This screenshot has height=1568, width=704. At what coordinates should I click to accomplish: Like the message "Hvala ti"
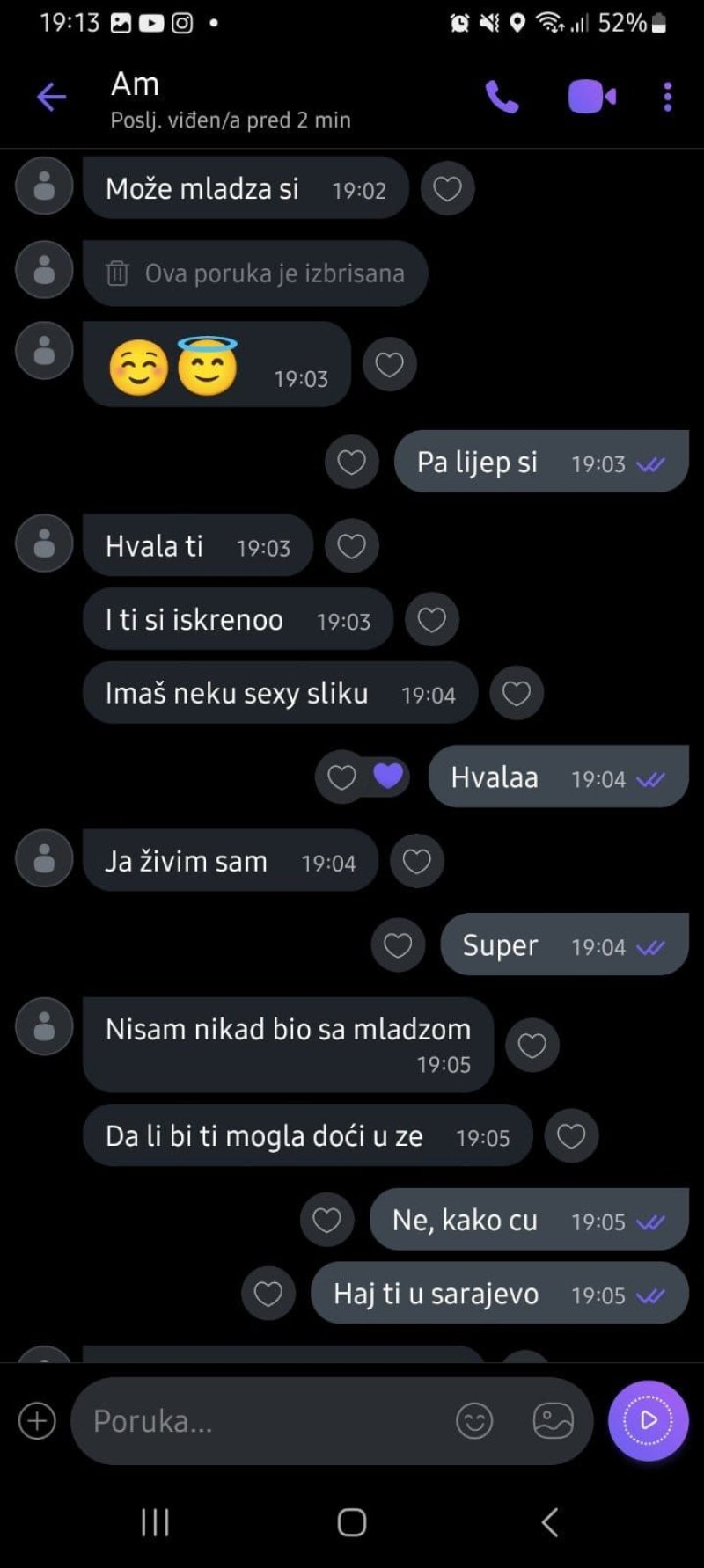tap(352, 547)
